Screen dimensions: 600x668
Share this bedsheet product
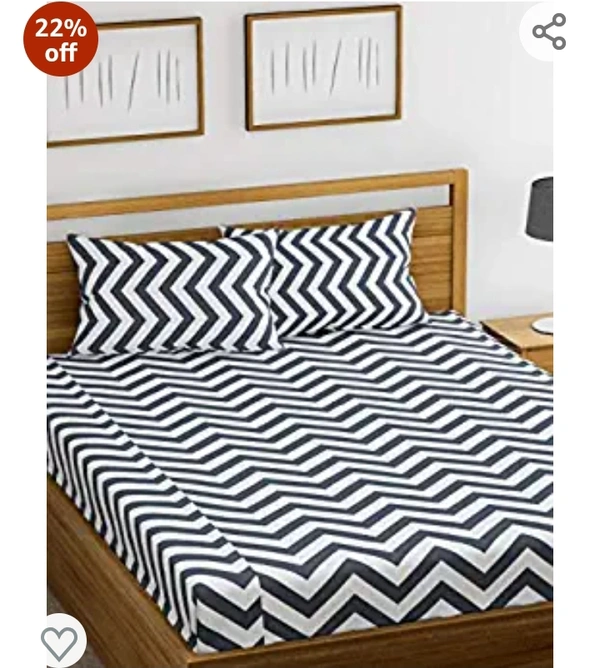click(x=549, y=32)
